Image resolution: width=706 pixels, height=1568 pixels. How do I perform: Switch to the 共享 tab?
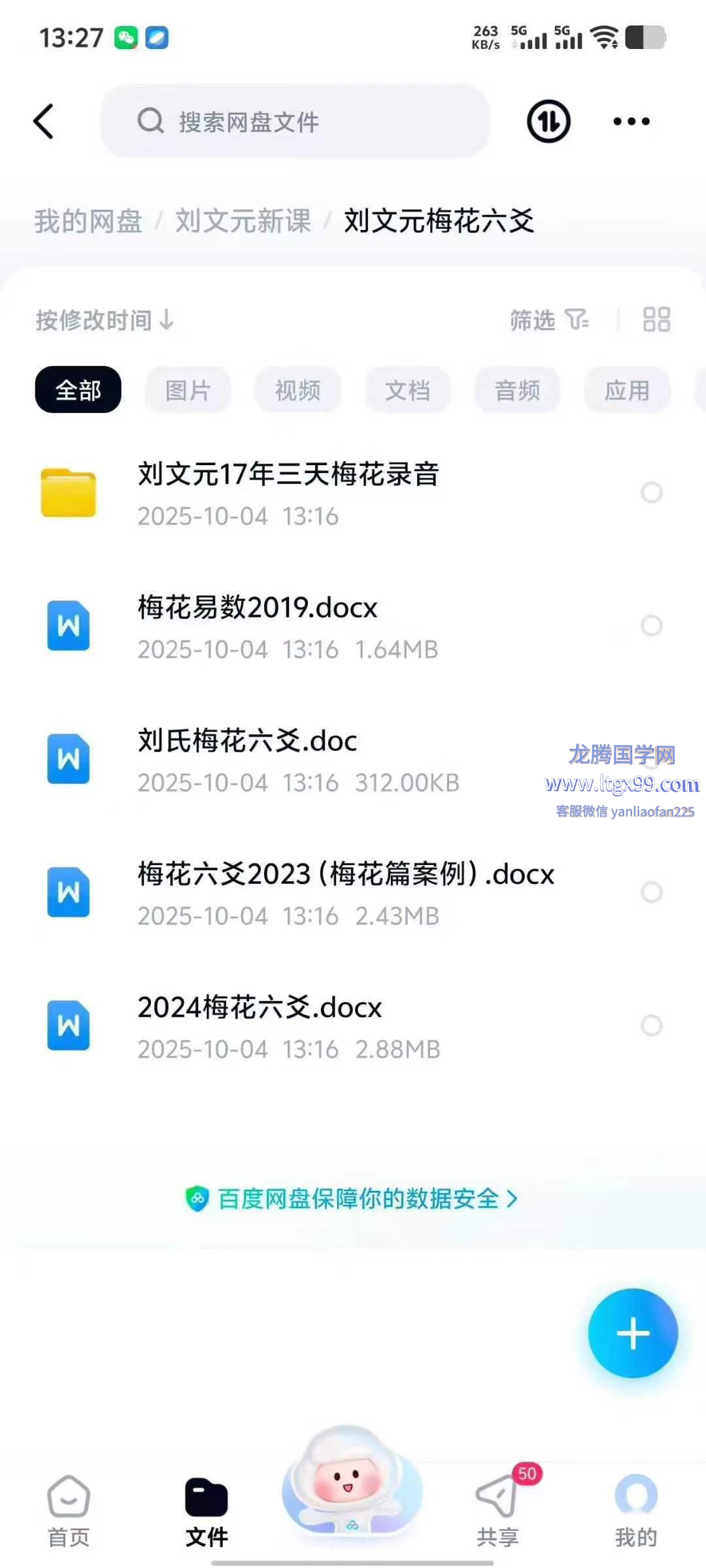(497, 1511)
